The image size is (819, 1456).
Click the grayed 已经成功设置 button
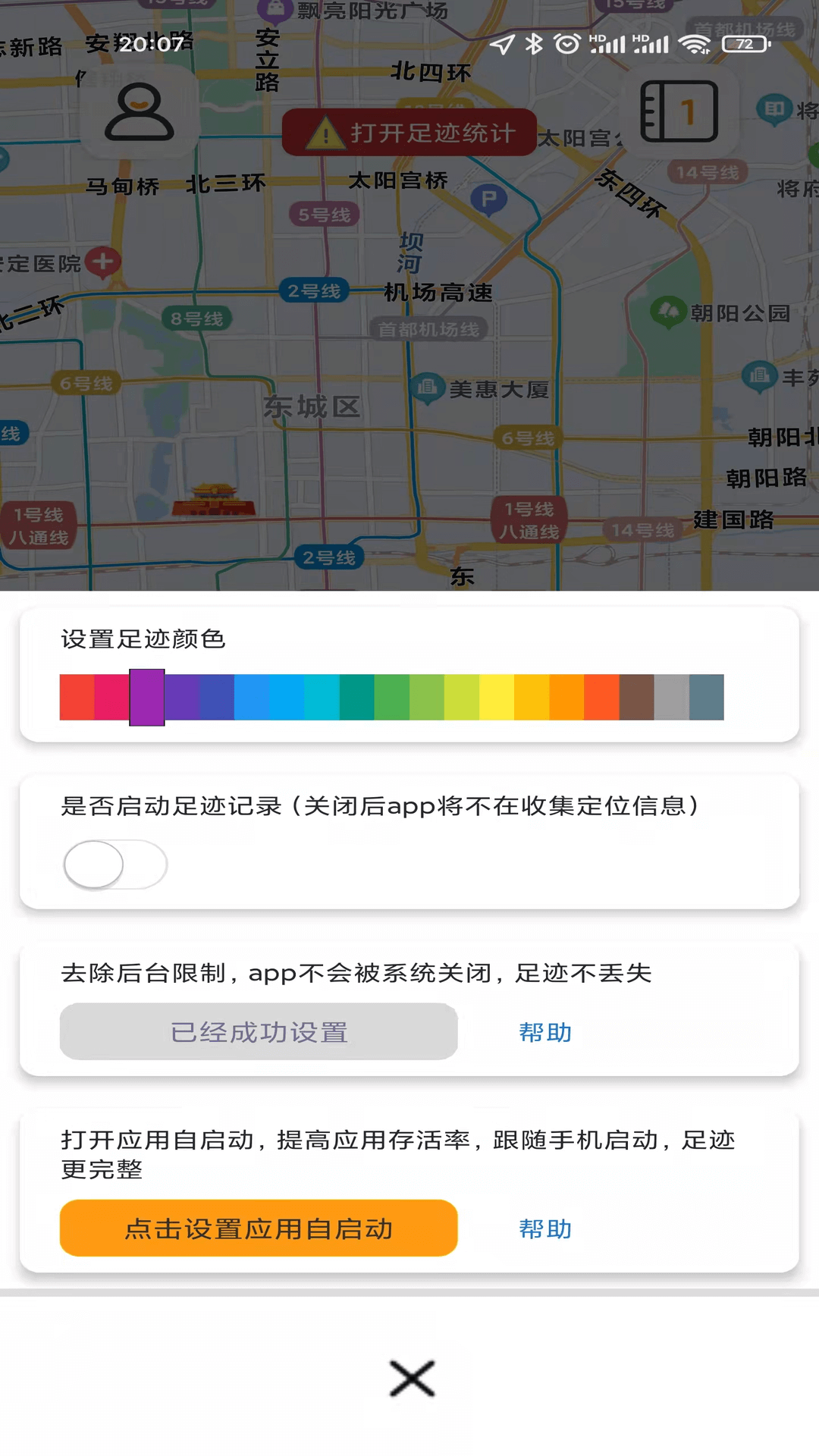tap(259, 1032)
